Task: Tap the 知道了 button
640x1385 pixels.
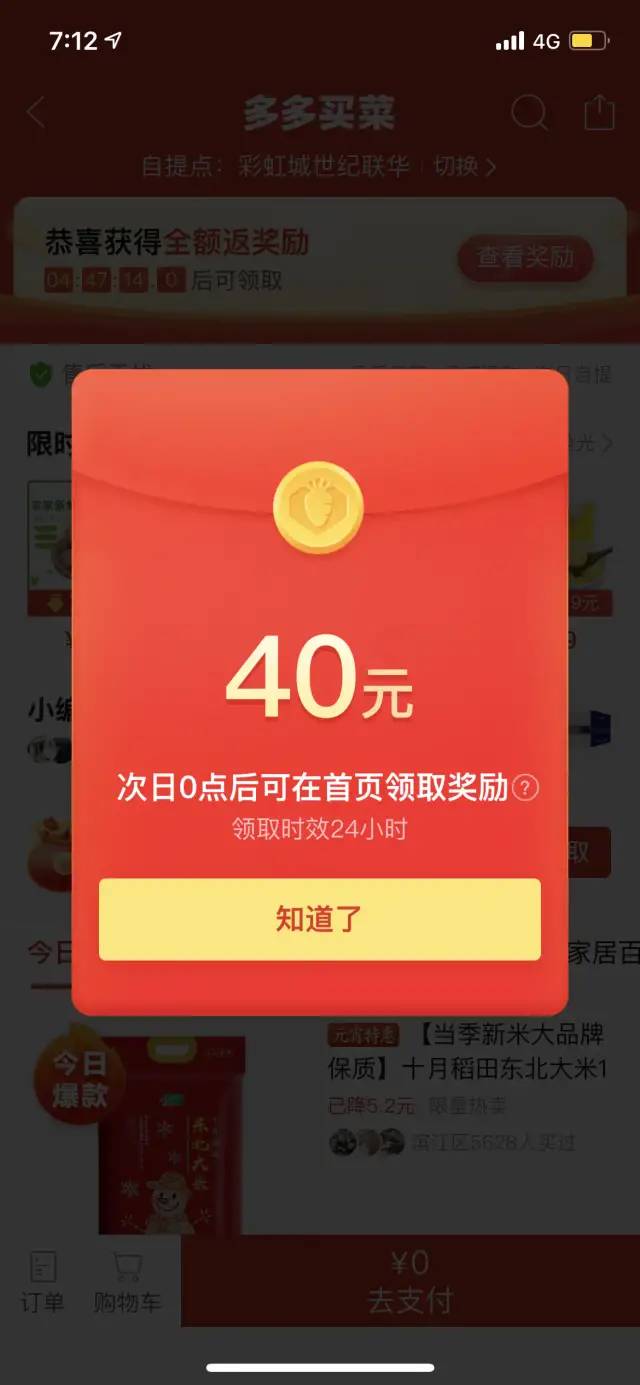Action: click(319, 919)
